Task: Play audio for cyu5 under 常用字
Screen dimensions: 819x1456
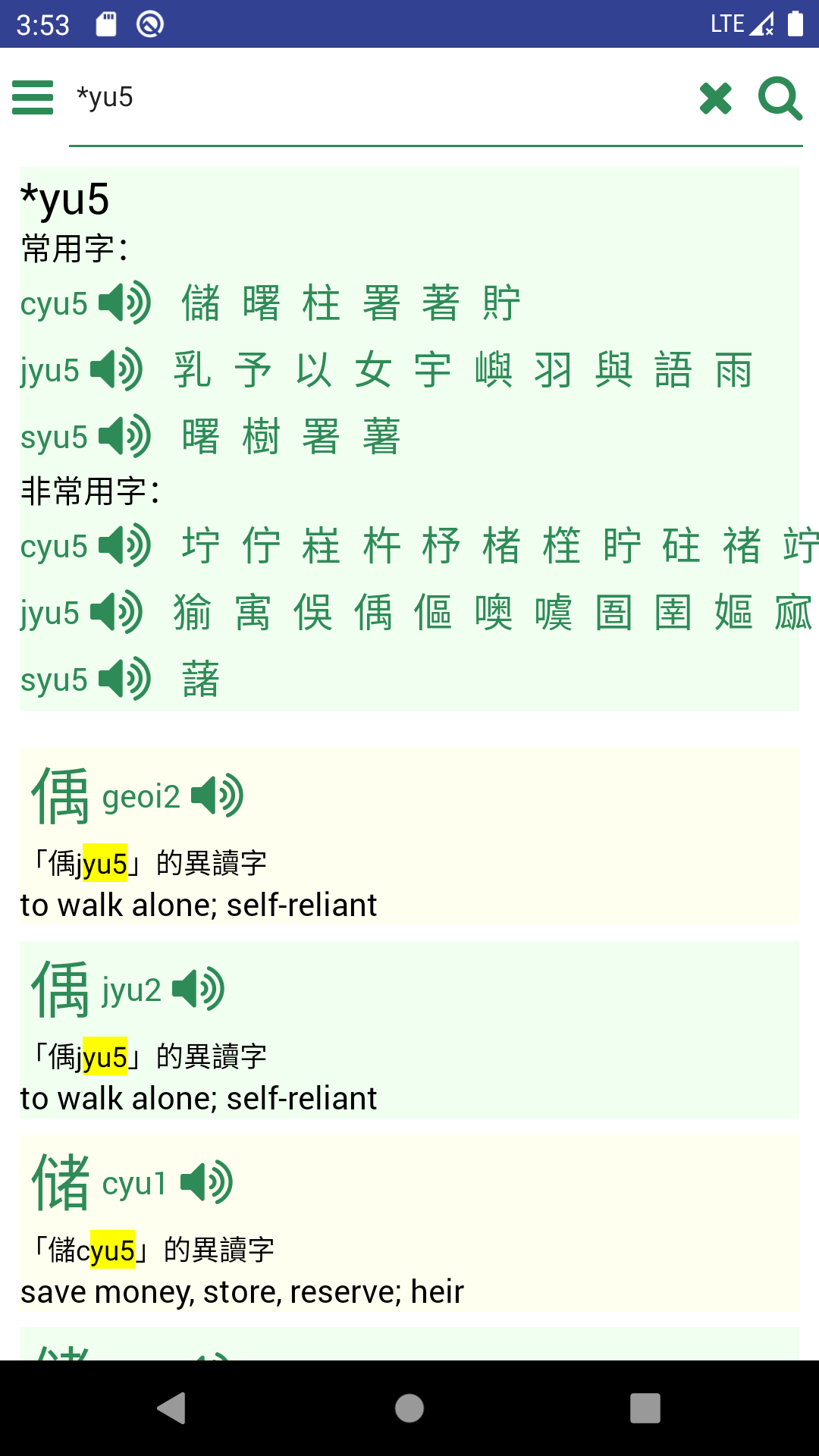Action: 126,303
